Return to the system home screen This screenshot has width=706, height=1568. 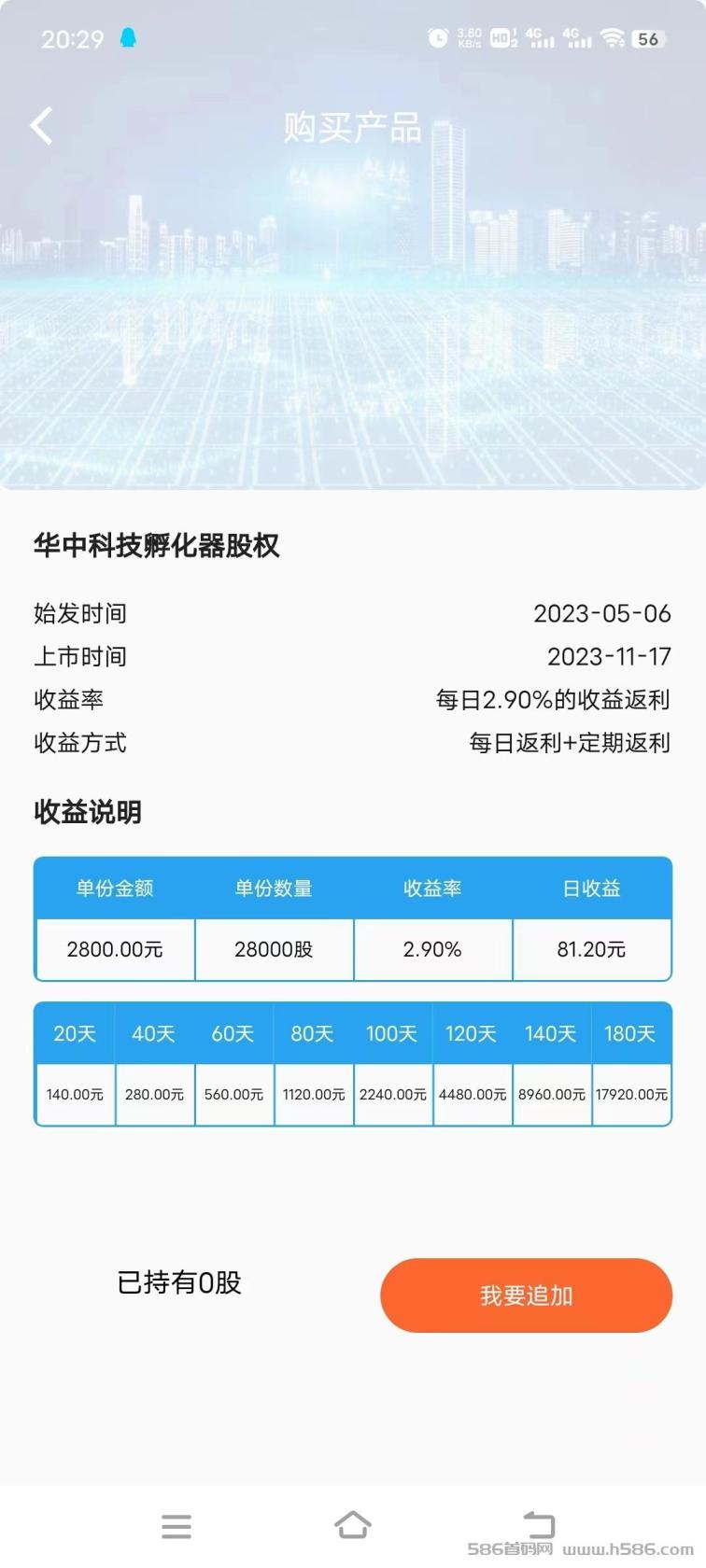pyautogui.click(x=353, y=1524)
